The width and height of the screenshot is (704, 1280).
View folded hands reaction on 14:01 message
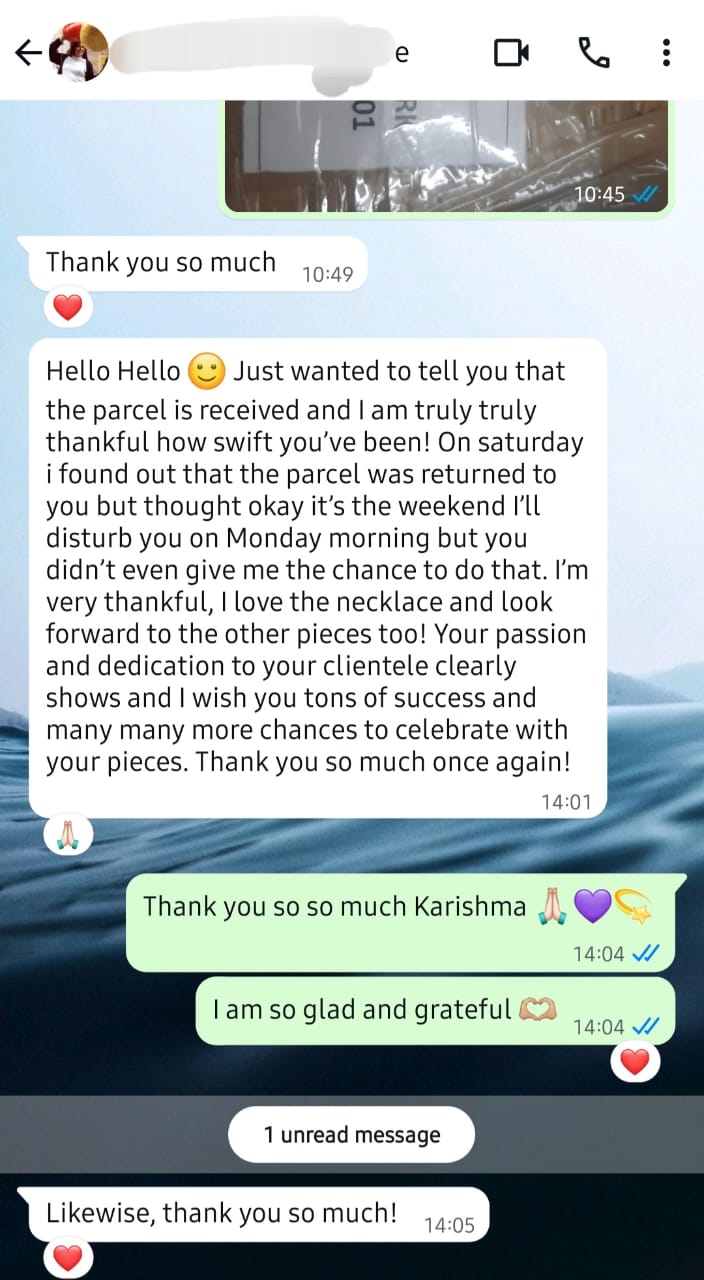coord(68,833)
